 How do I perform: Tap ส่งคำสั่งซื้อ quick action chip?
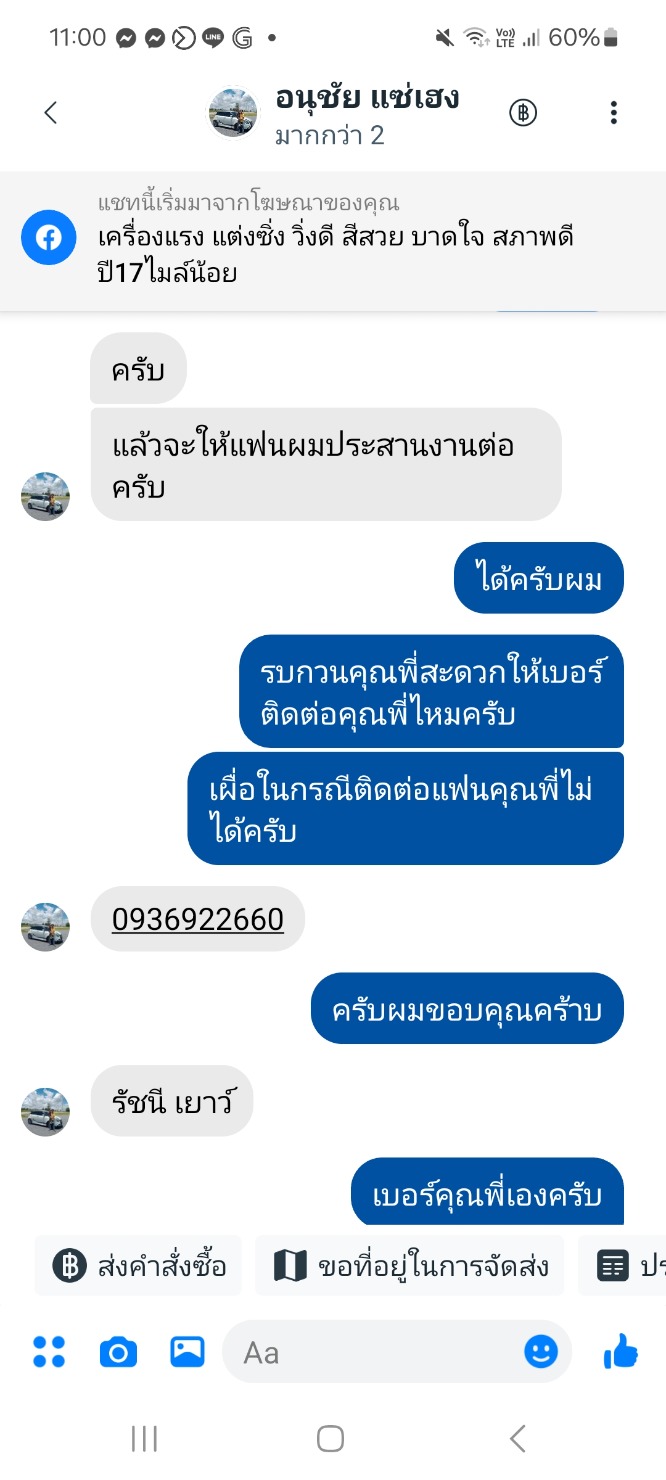[139, 1266]
